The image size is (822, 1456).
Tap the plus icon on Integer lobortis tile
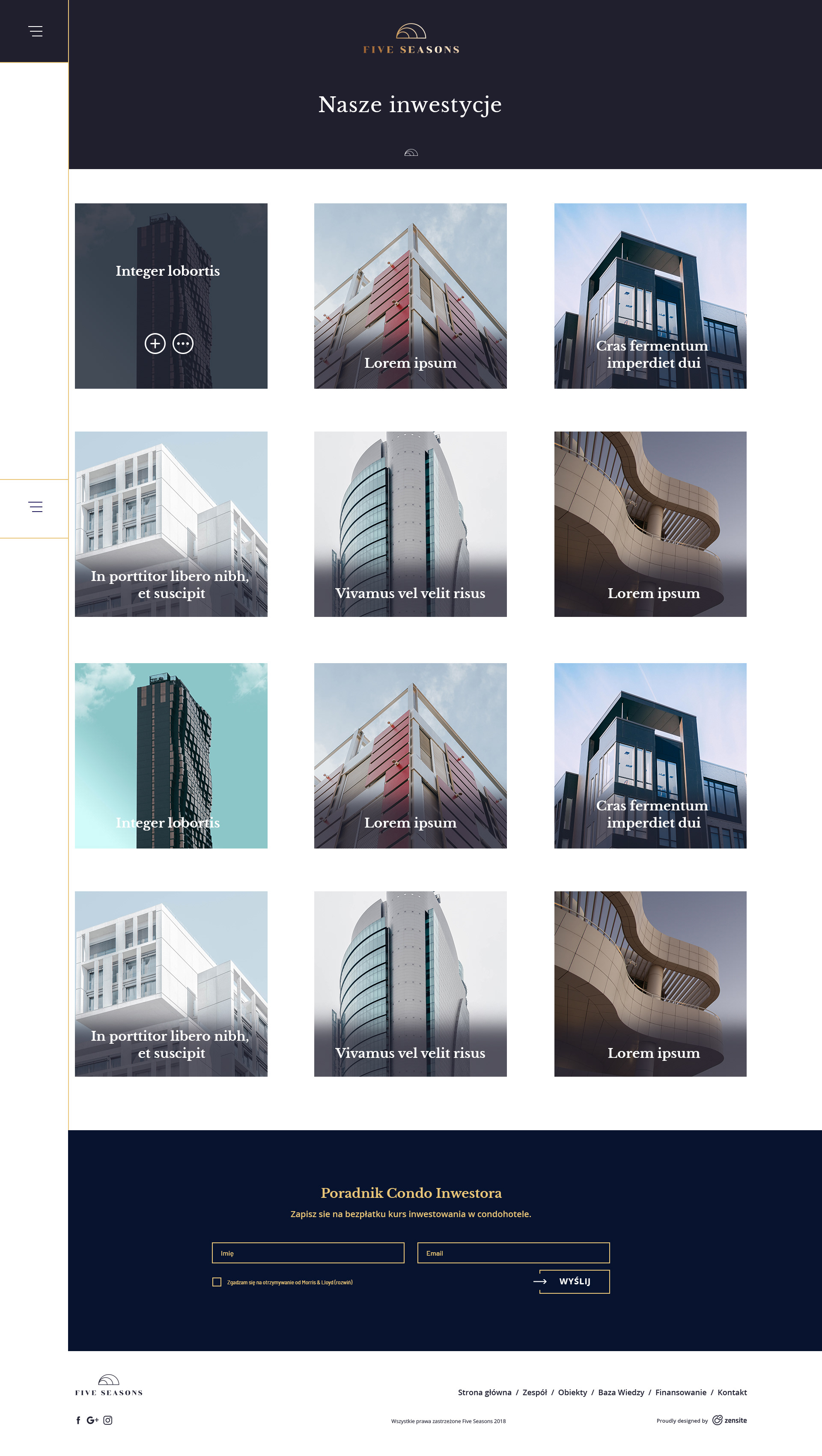(x=155, y=343)
